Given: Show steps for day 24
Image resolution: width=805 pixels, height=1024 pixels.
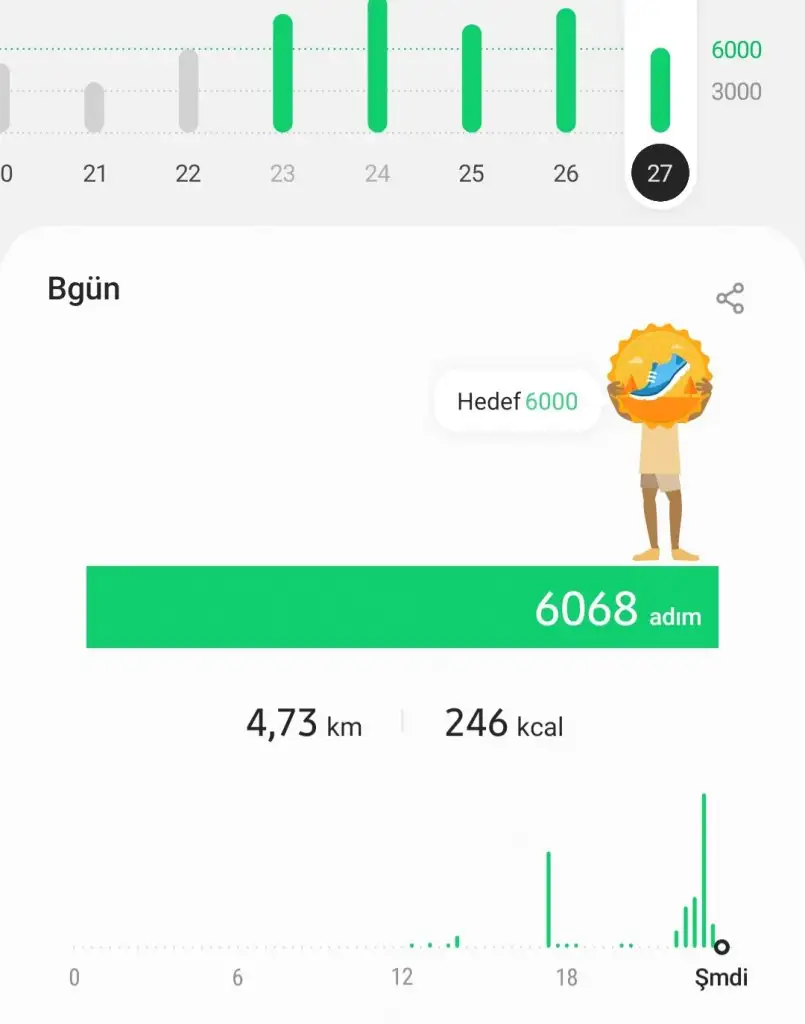Looking at the screenshot, I should (x=377, y=173).
